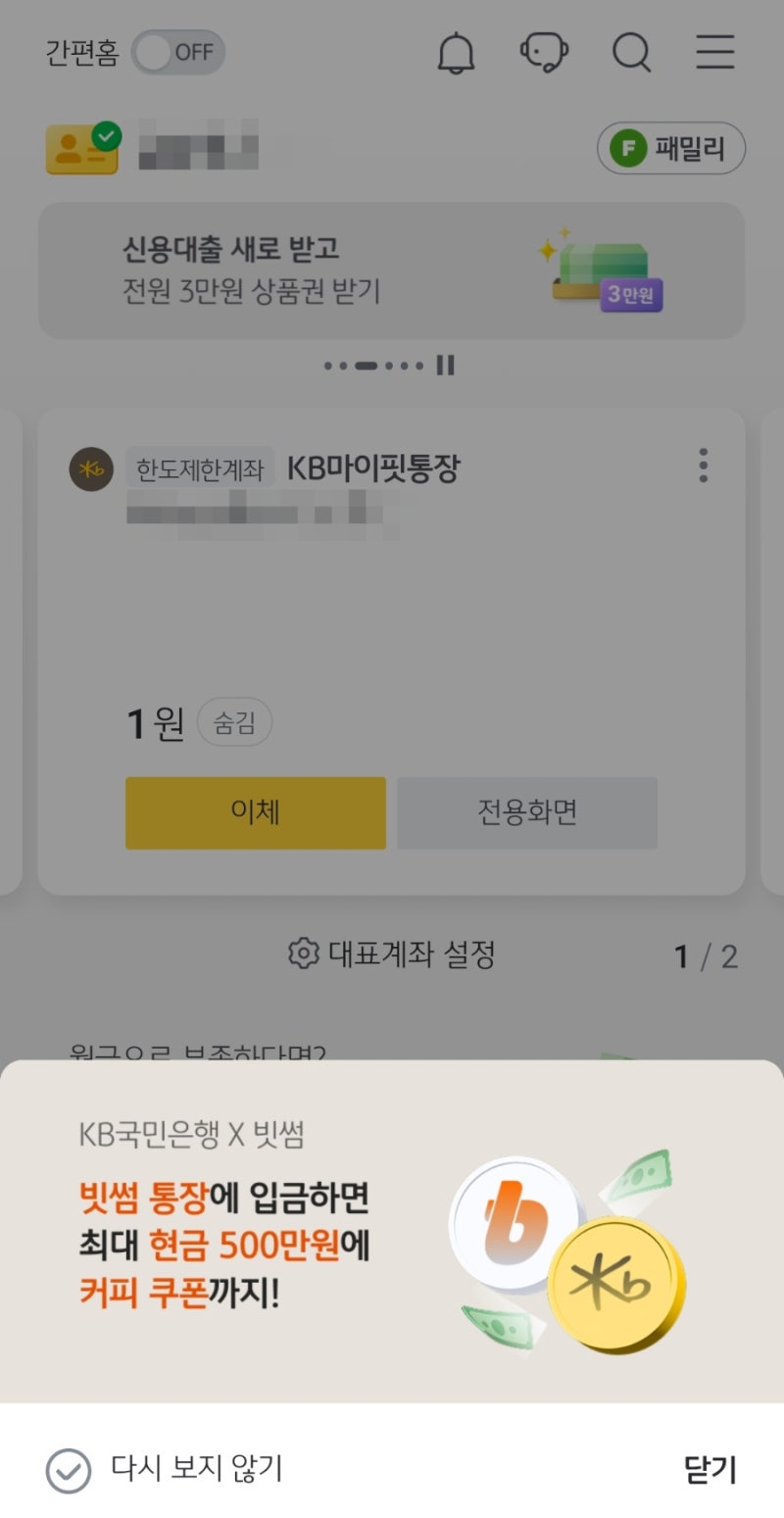The height and width of the screenshot is (1518, 784).
Task: Close the popup with 닫기
Action: tap(710, 1470)
